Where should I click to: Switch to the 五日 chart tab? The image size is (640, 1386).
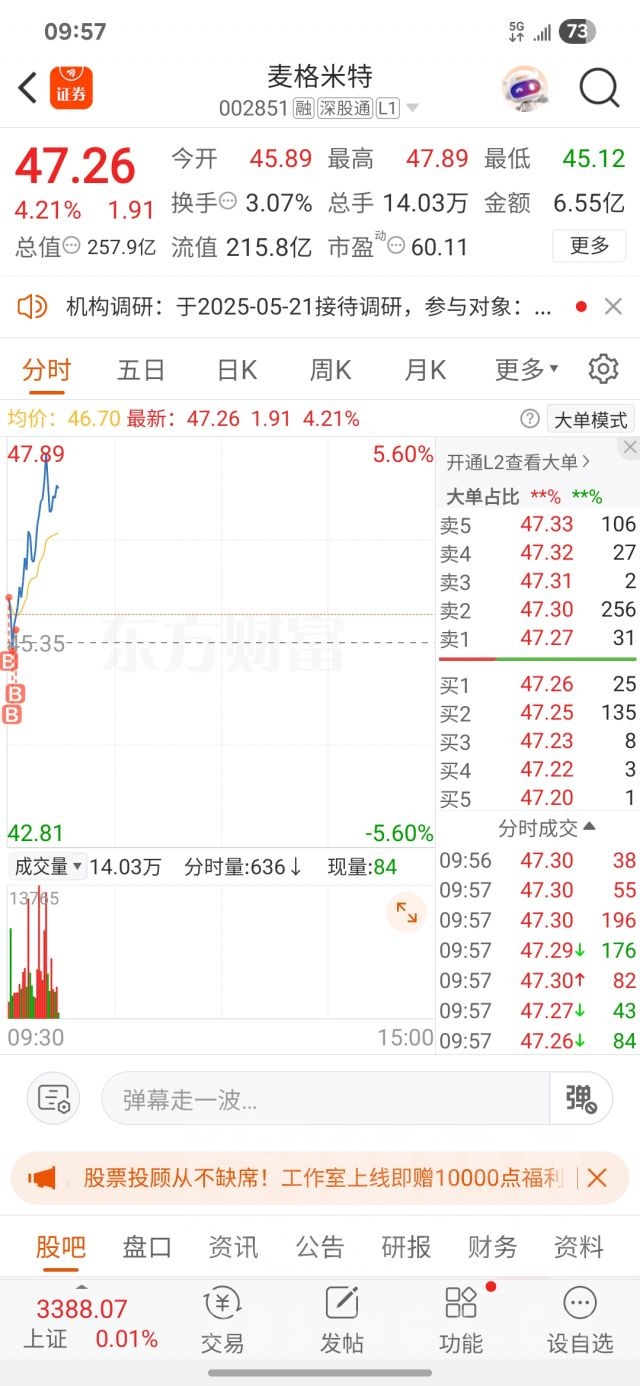141,371
